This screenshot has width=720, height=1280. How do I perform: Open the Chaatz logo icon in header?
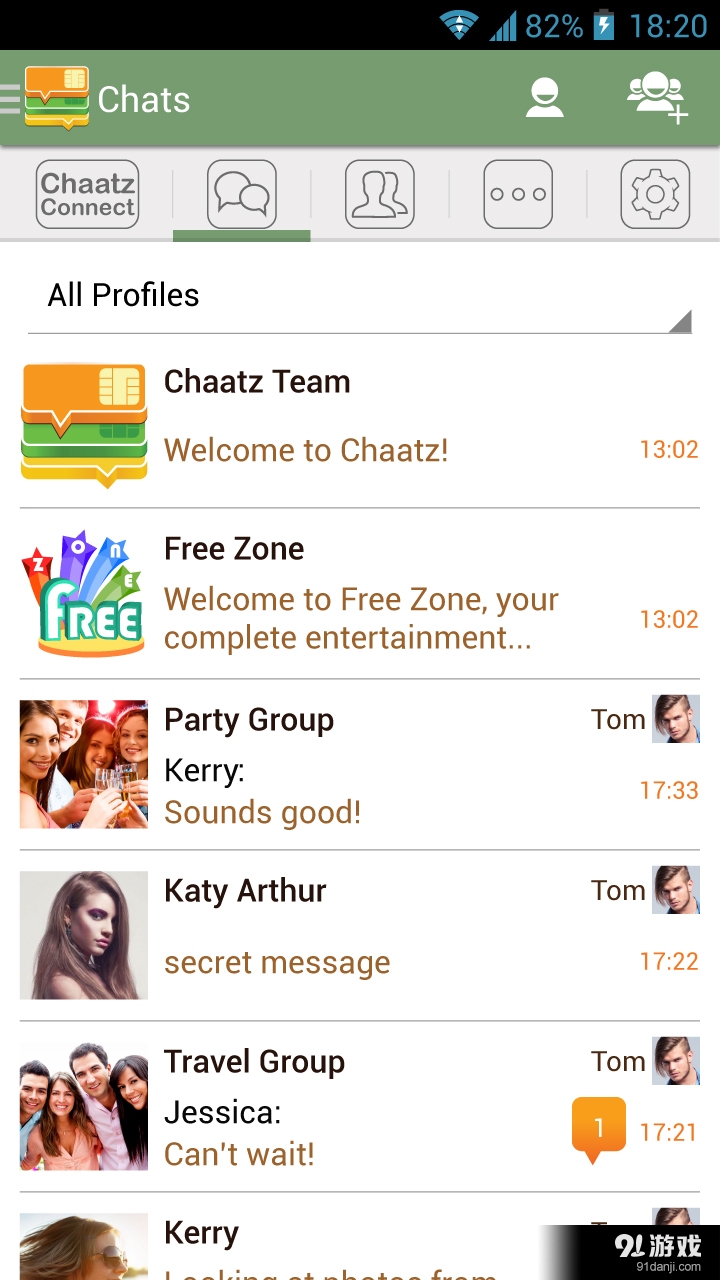(56, 97)
